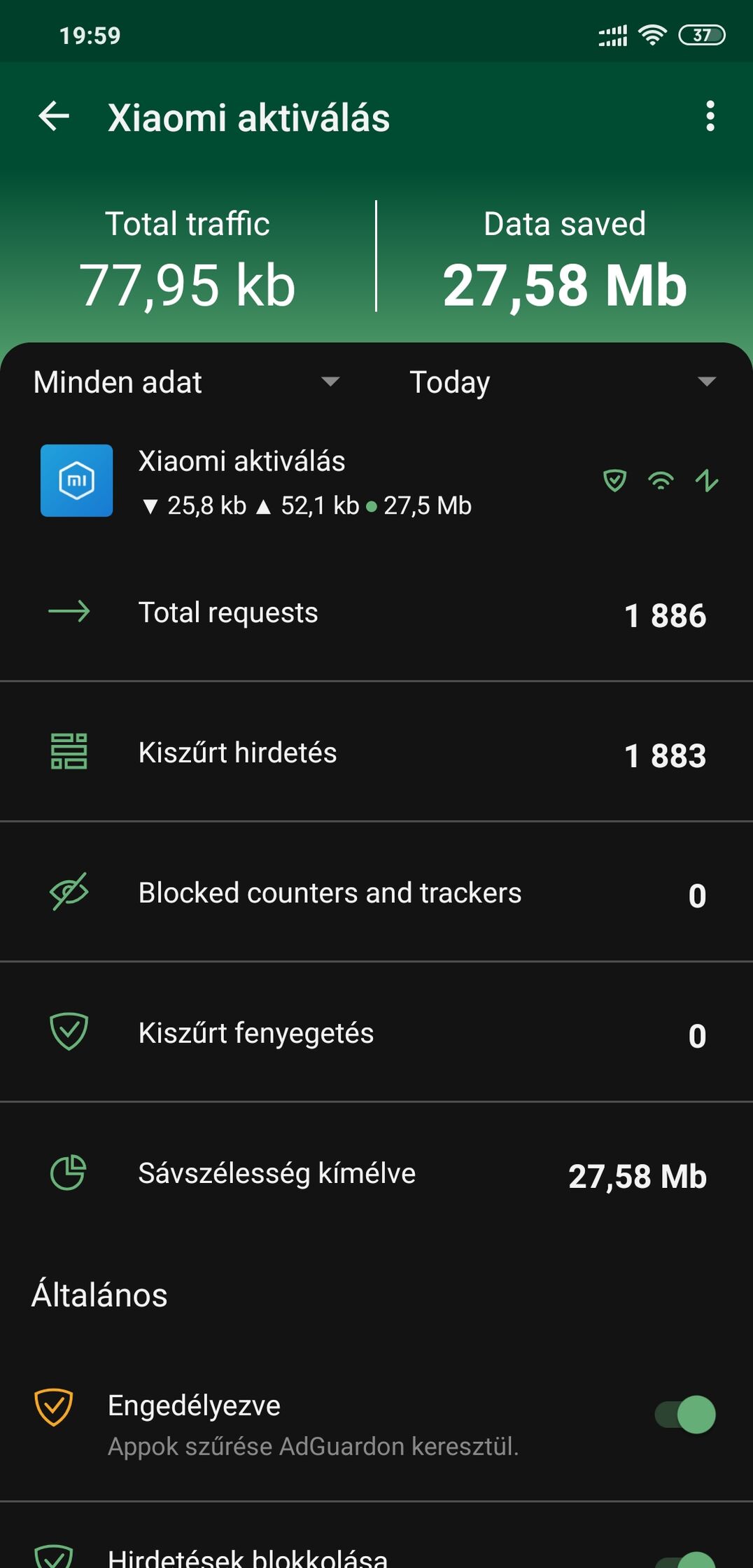The image size is (753, 1568).
Task: Go back using the arrow icon
Action: (x=54, y=116)
